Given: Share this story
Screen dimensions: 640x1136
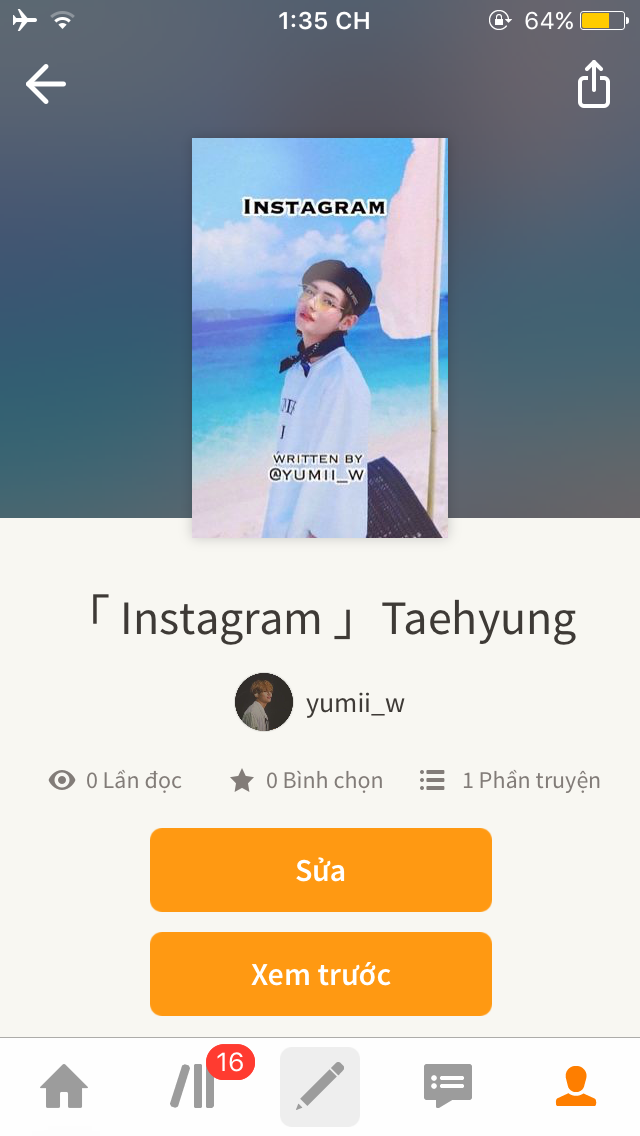Looking at the screenshot, I should point(593,85).
